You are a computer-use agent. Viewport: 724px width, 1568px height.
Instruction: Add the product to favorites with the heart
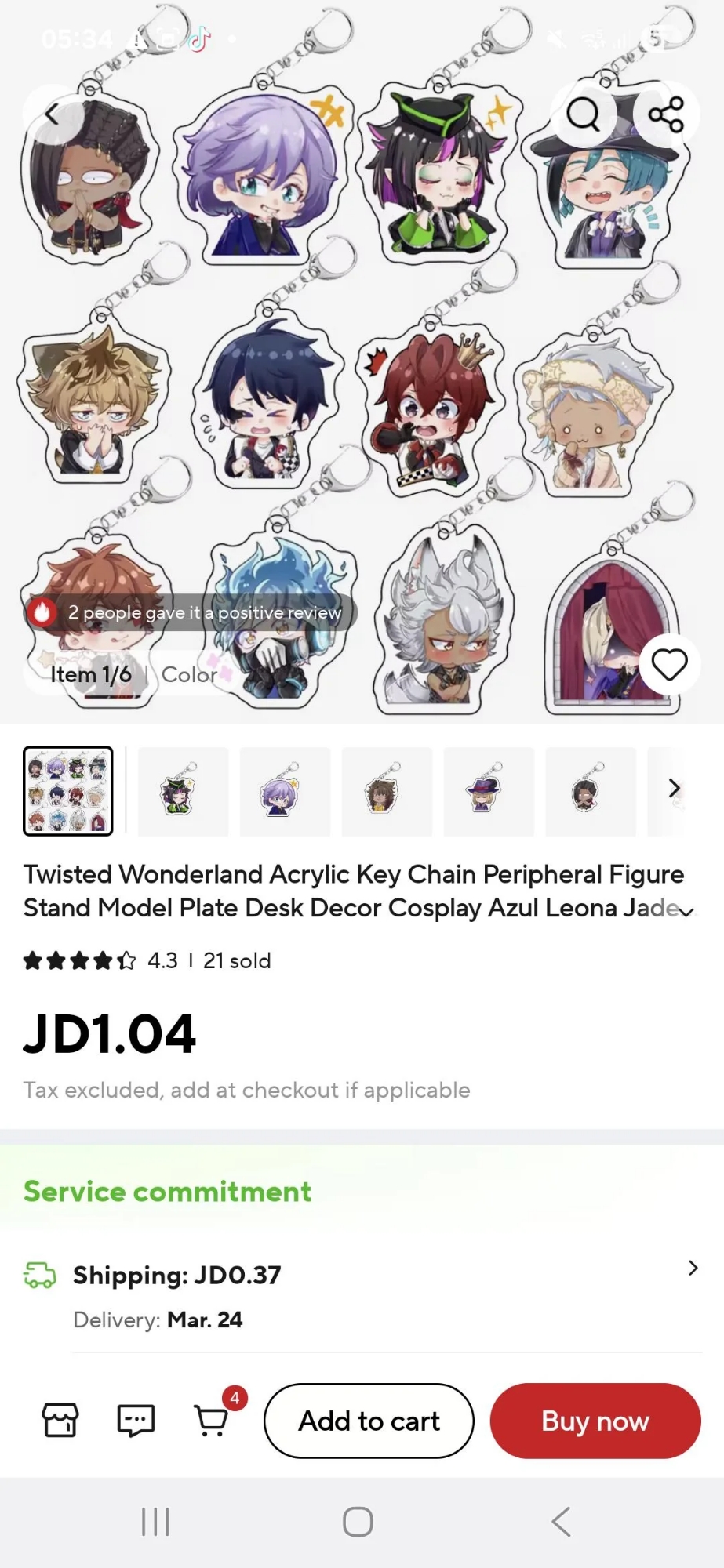click(x=669, y=665)
